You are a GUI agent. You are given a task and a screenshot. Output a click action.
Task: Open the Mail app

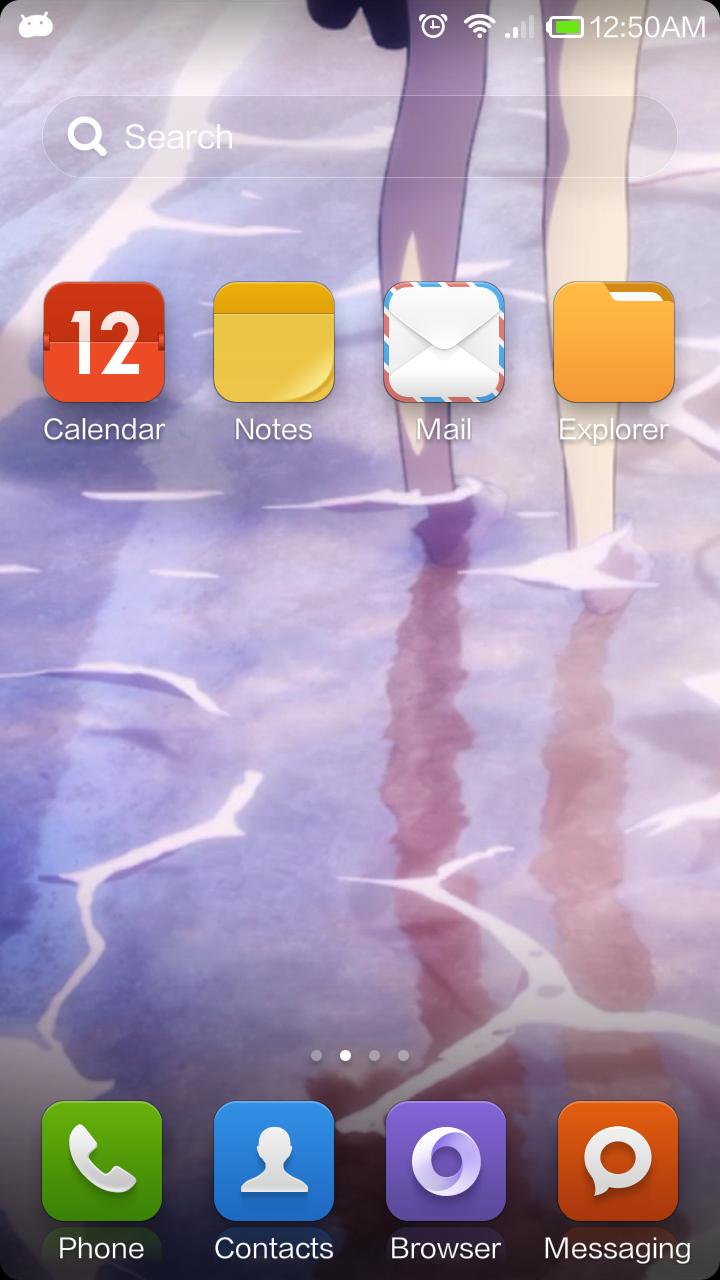click(x=444, y=342)
